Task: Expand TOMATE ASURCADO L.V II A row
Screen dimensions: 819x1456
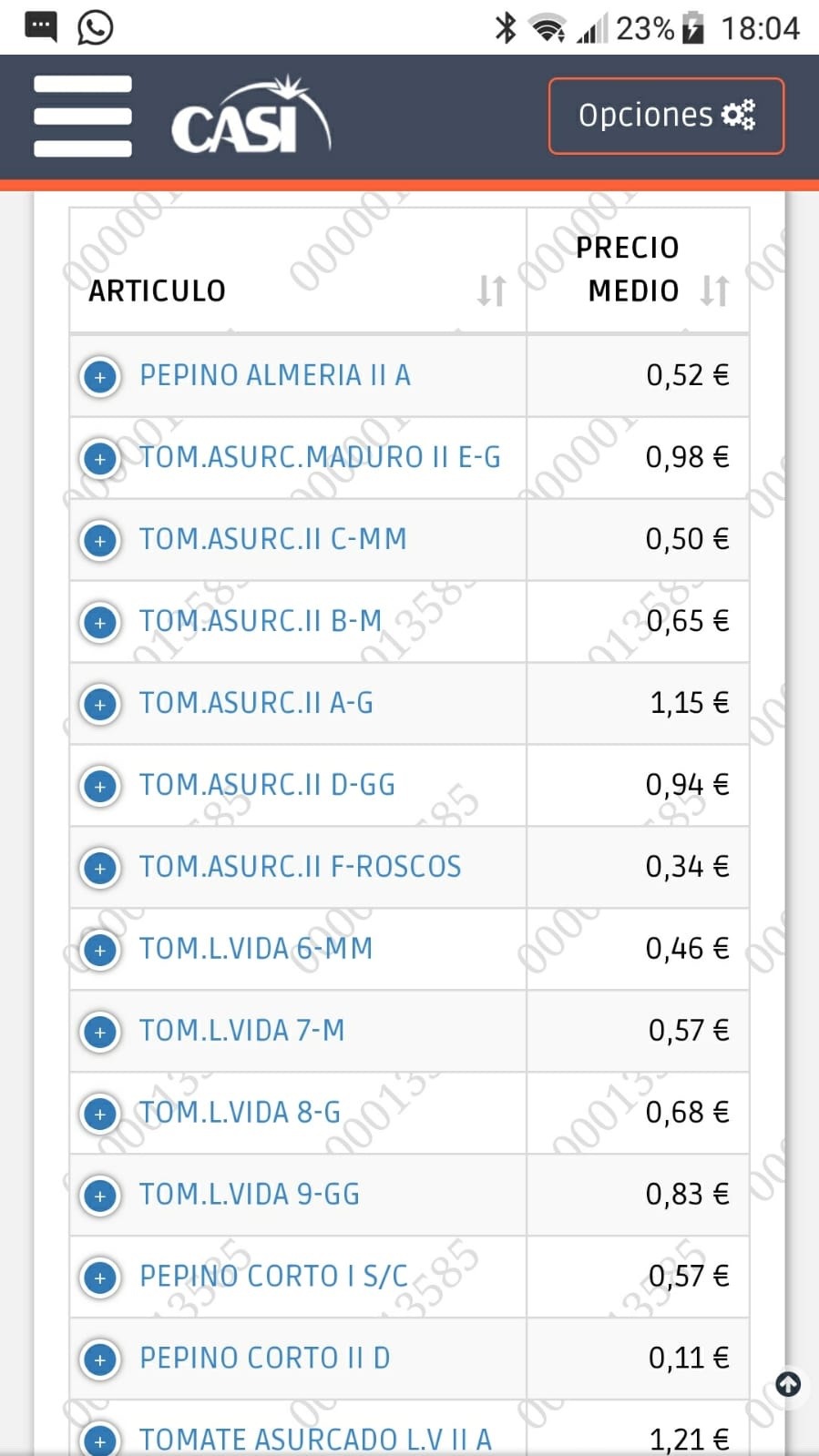Action: (100, 1440)
